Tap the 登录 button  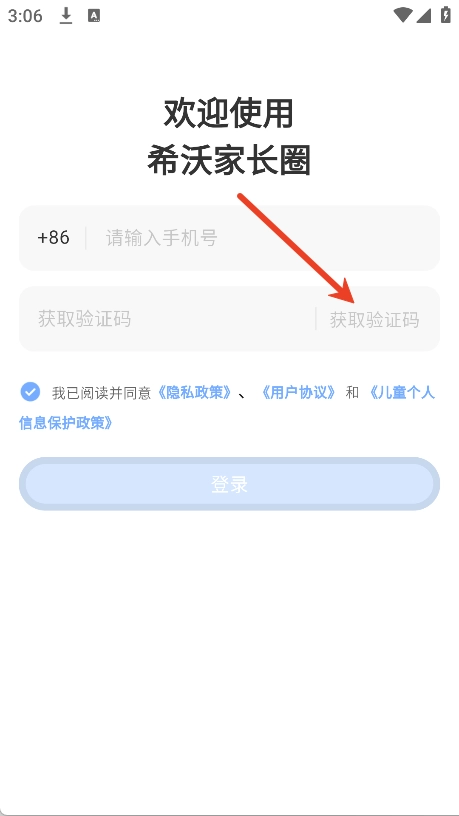pyautogui.click(x=230, y=484)
